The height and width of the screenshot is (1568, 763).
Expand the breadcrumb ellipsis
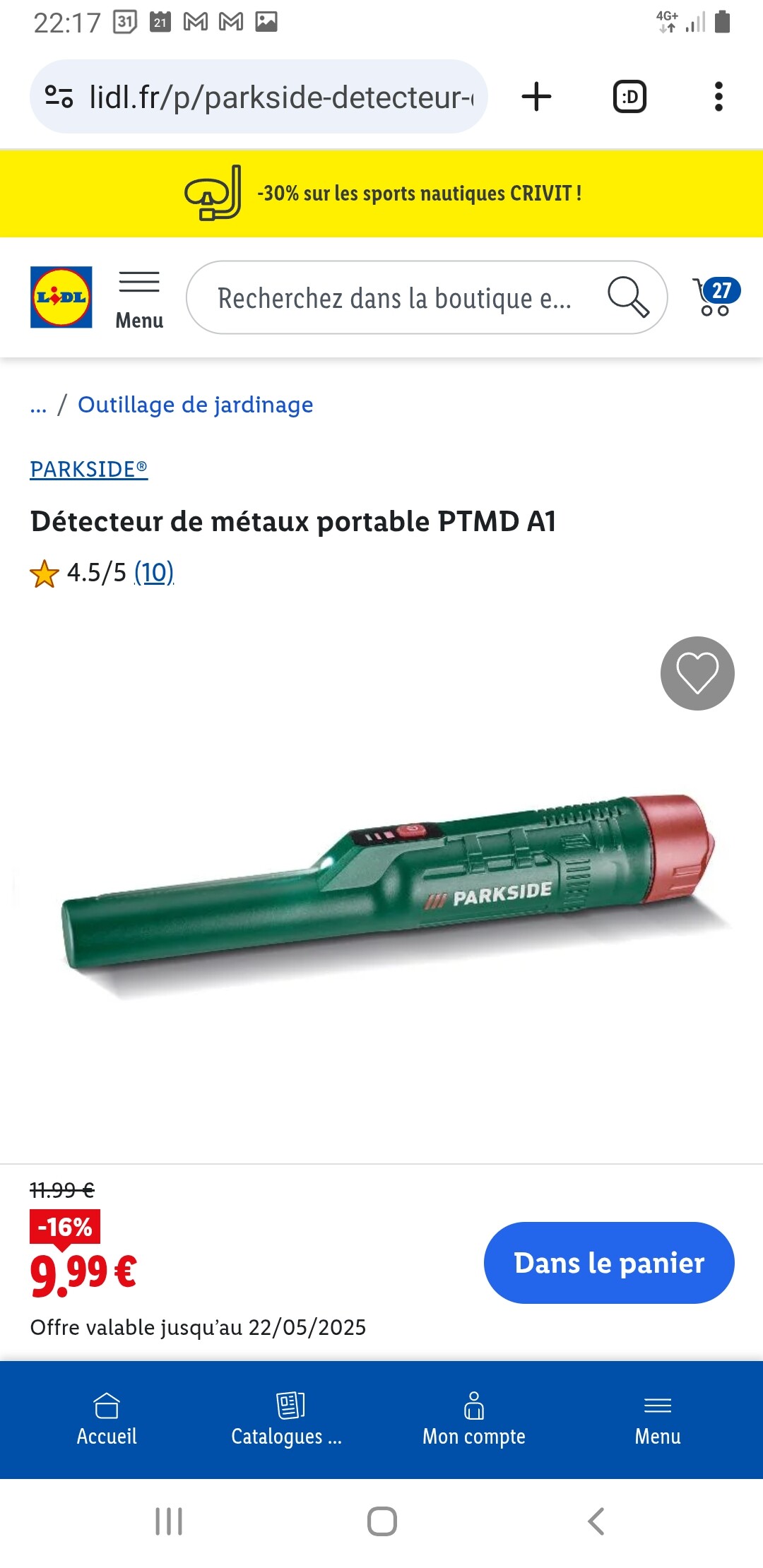coord(38,406)
